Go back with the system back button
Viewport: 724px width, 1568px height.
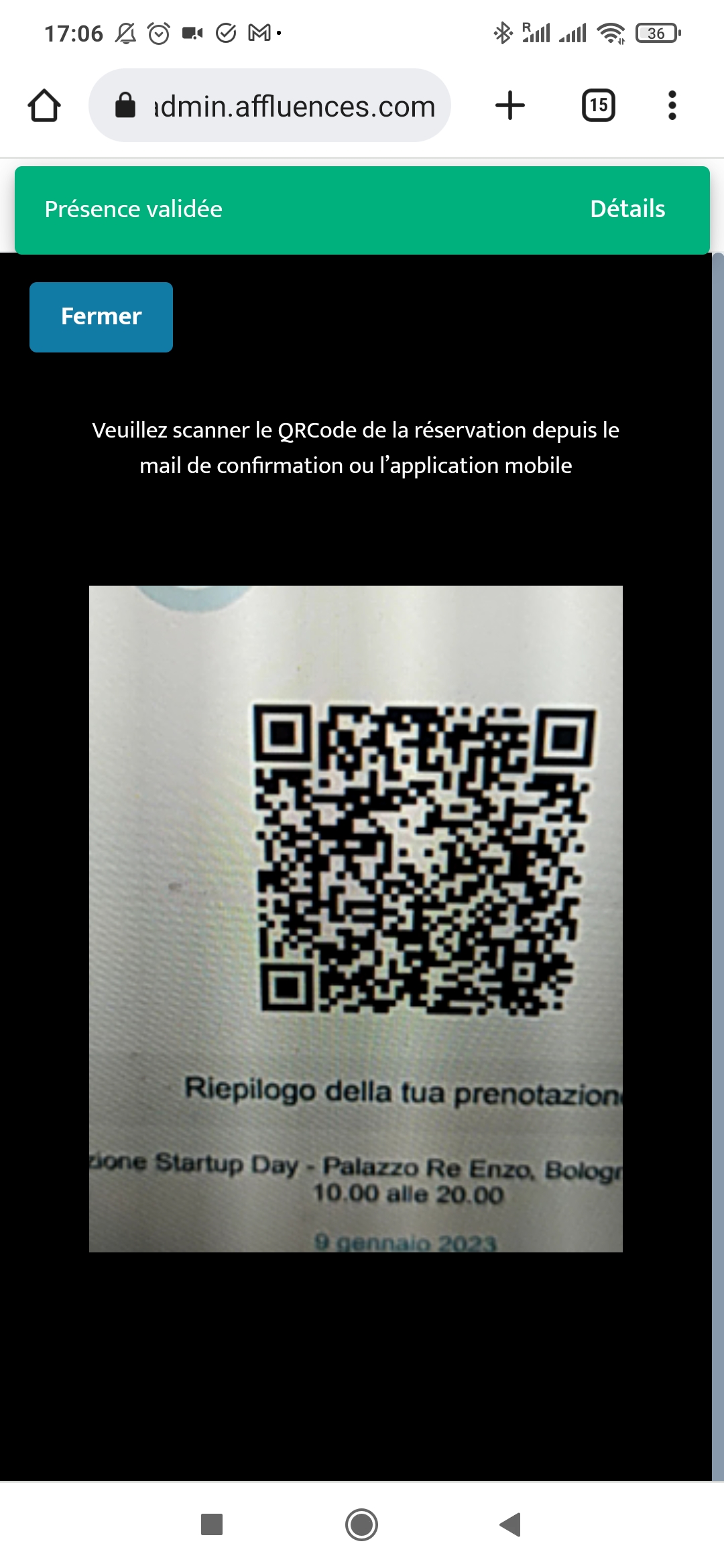coord(510,1524)
